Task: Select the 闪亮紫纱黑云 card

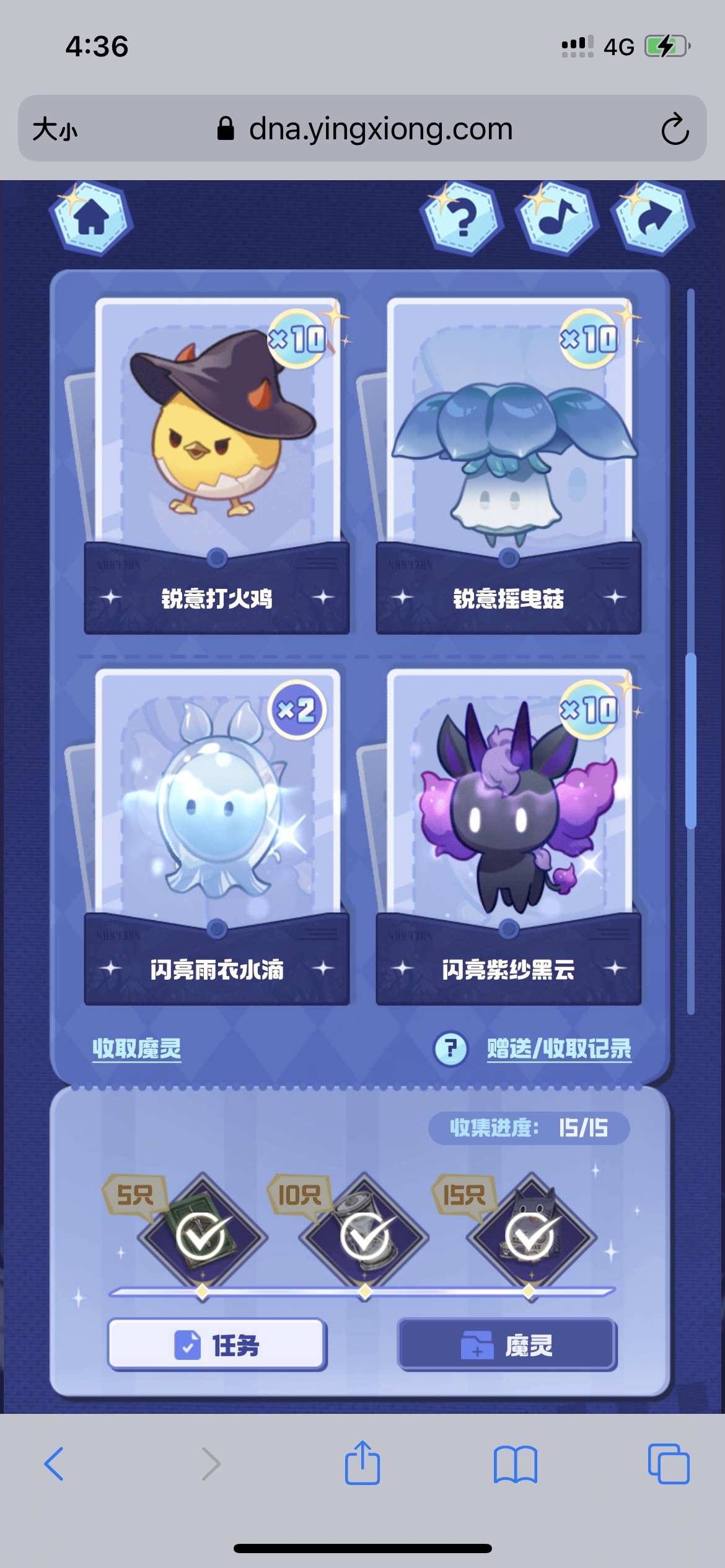Action: pyautogui.click(x=508, y=836)
